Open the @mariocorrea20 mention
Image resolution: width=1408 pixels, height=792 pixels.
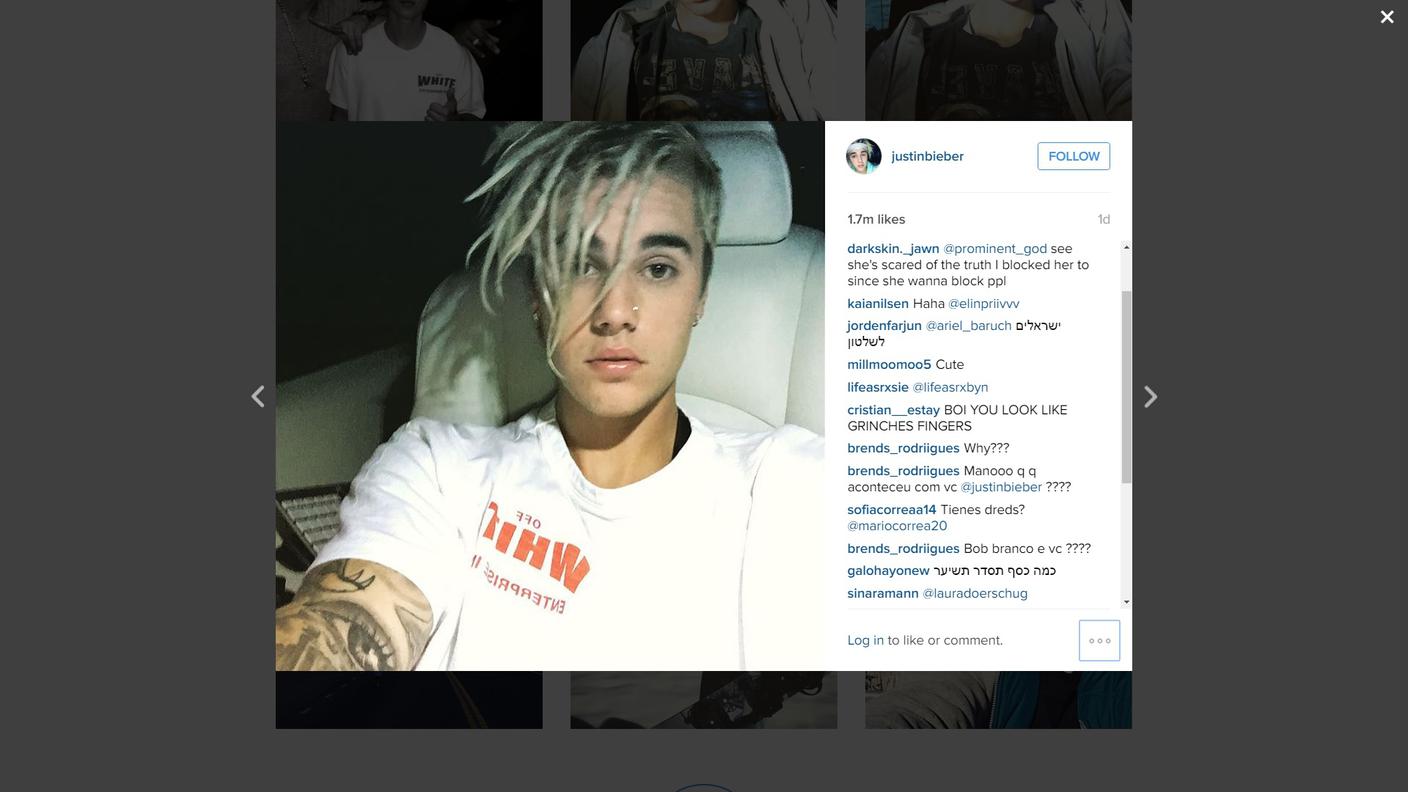pos(897,525)
